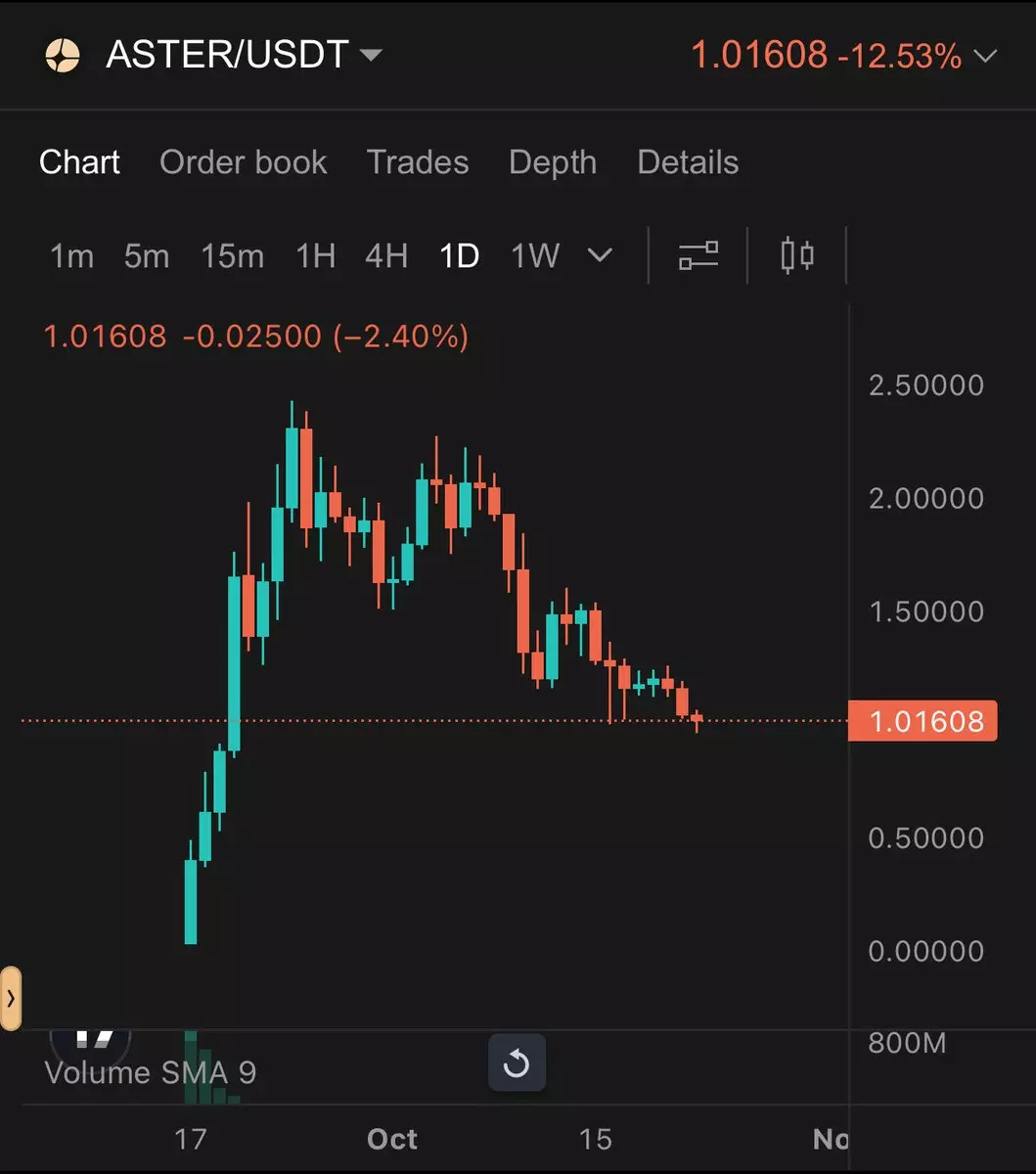Select the 15m timeframe
The image size is (1036, 1174).
pos(232,256)
